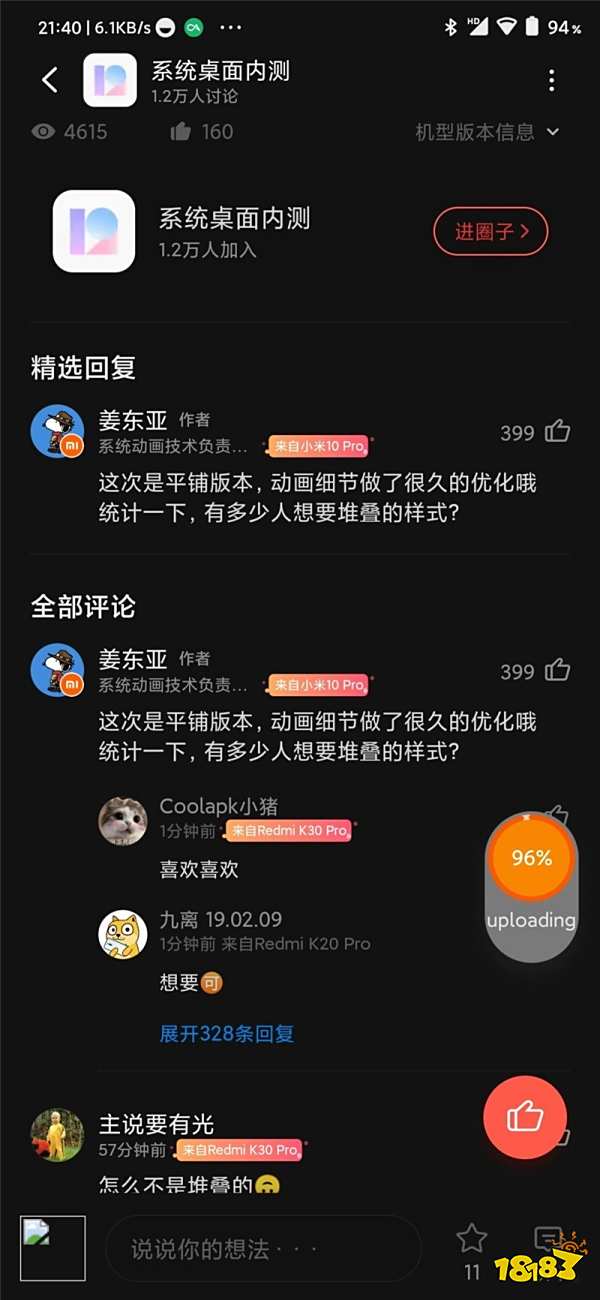Viewport: 600px width, 1300px height.
Task: Like 姜东亚's comment under 全部评论
Action: pyautogui.click(x=556, y=670)
